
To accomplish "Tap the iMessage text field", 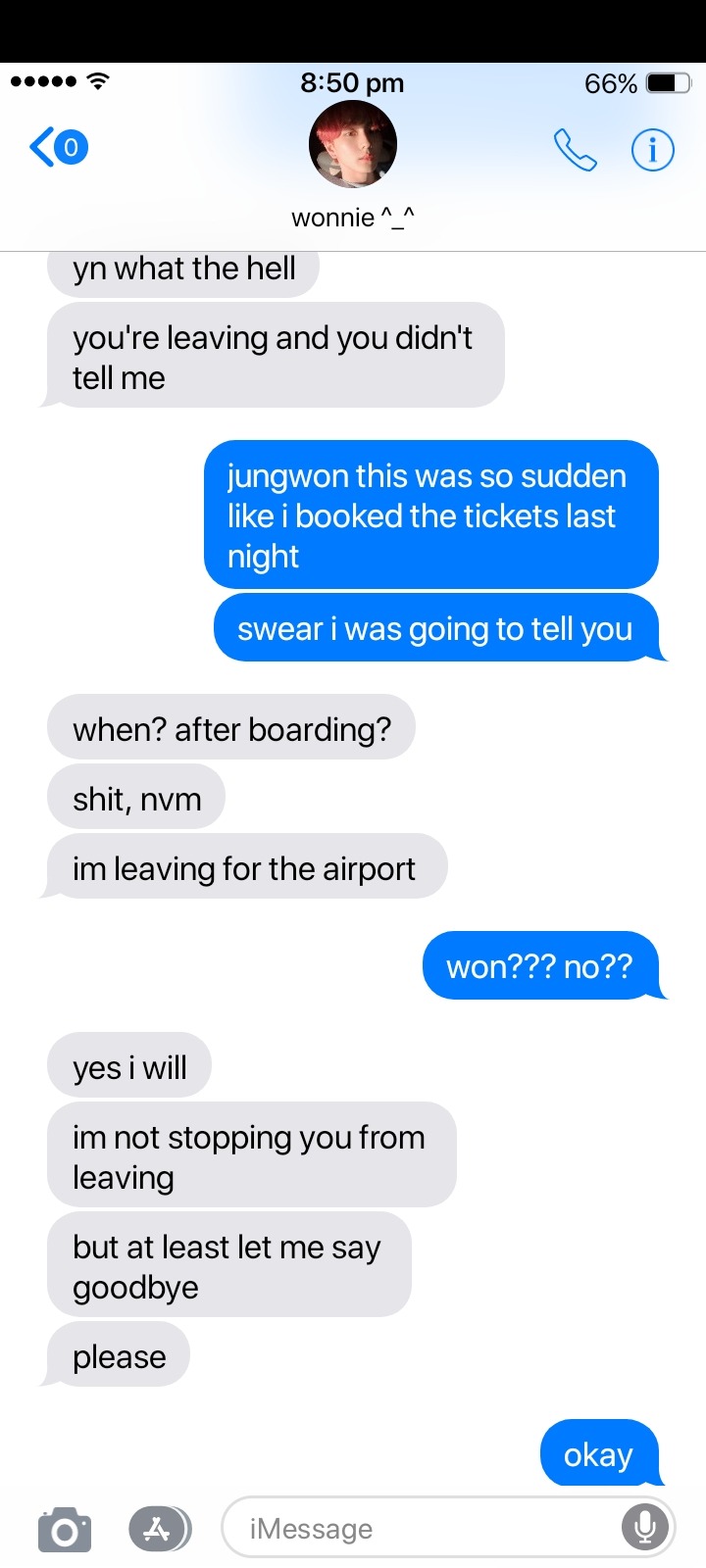I will pyautogui.click(x=422, y=1529).
